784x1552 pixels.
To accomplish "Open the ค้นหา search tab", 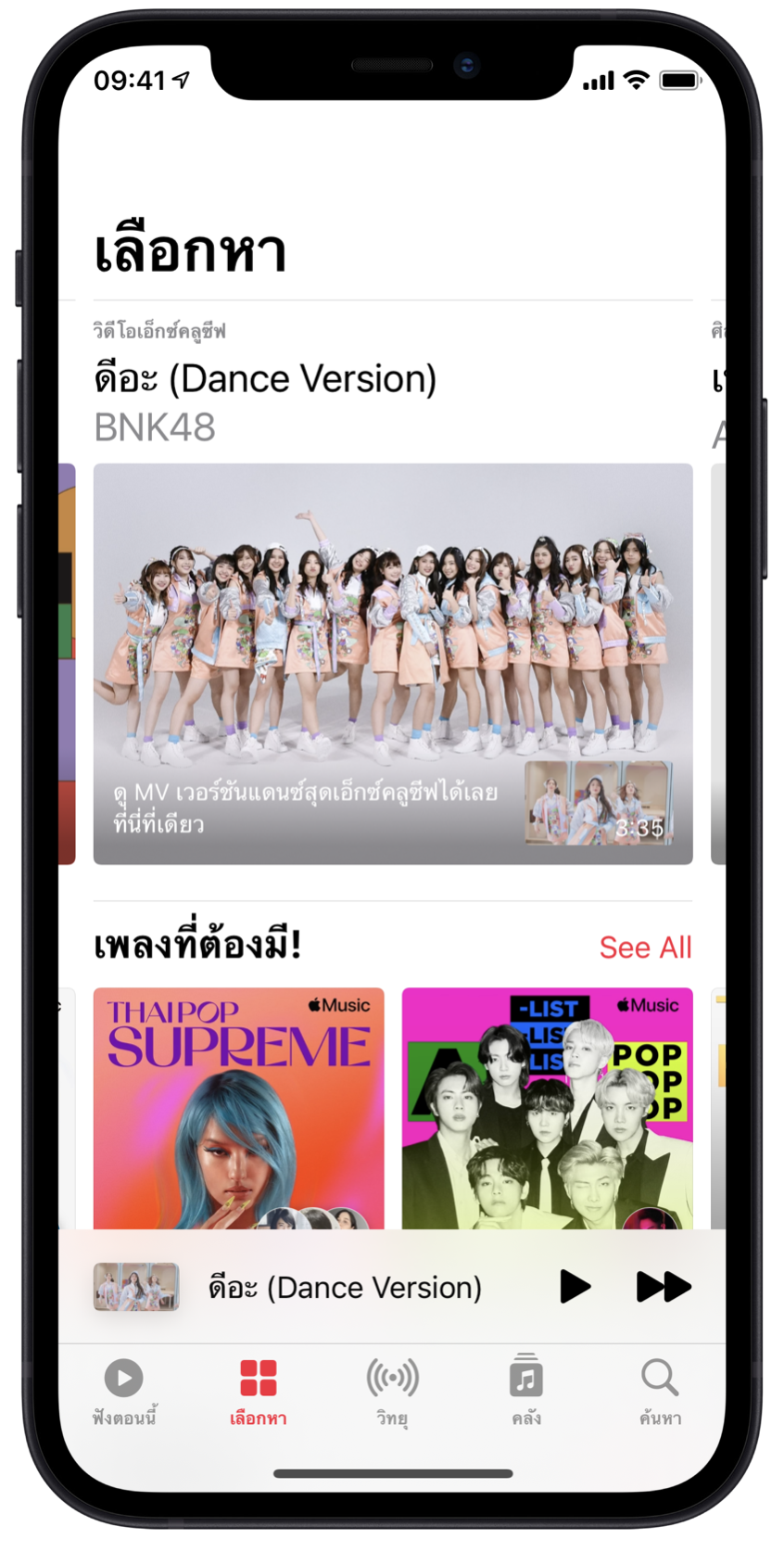I will (660, 1390).
